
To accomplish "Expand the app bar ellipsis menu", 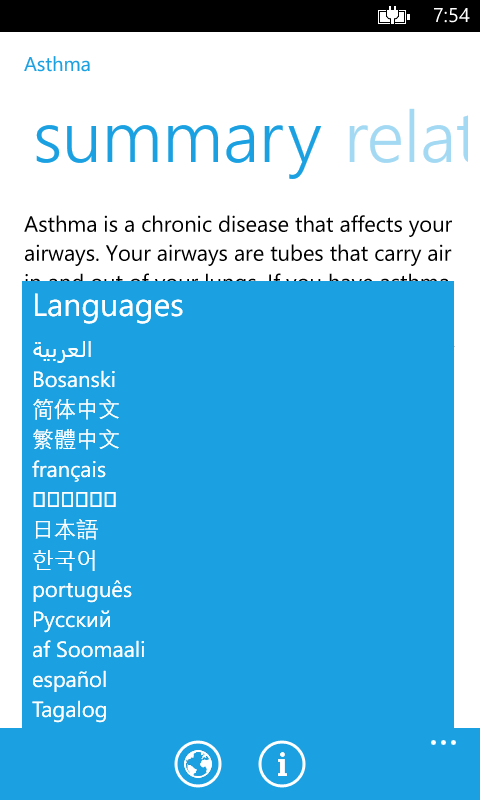I will [x=443, y=743].
